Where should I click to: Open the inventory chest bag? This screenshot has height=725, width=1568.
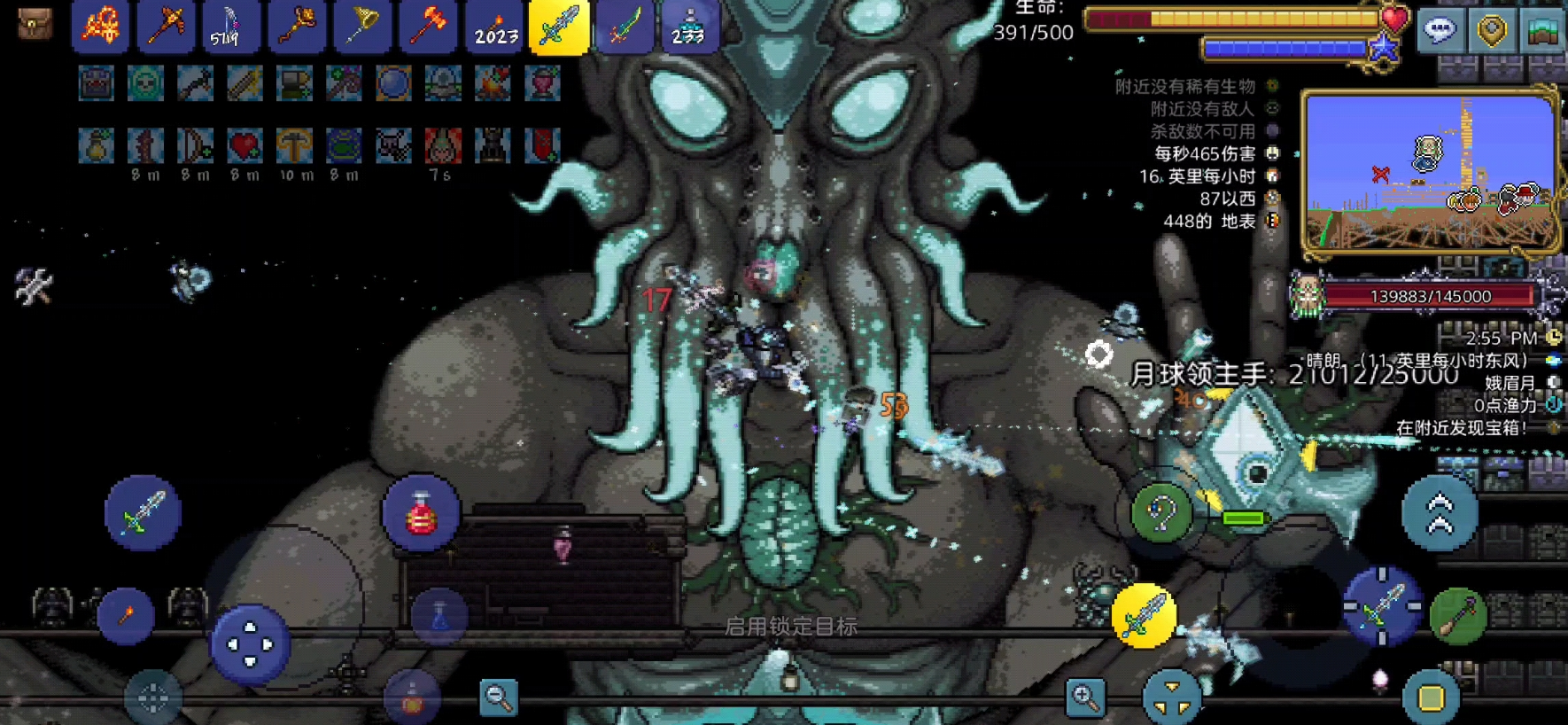35,24
